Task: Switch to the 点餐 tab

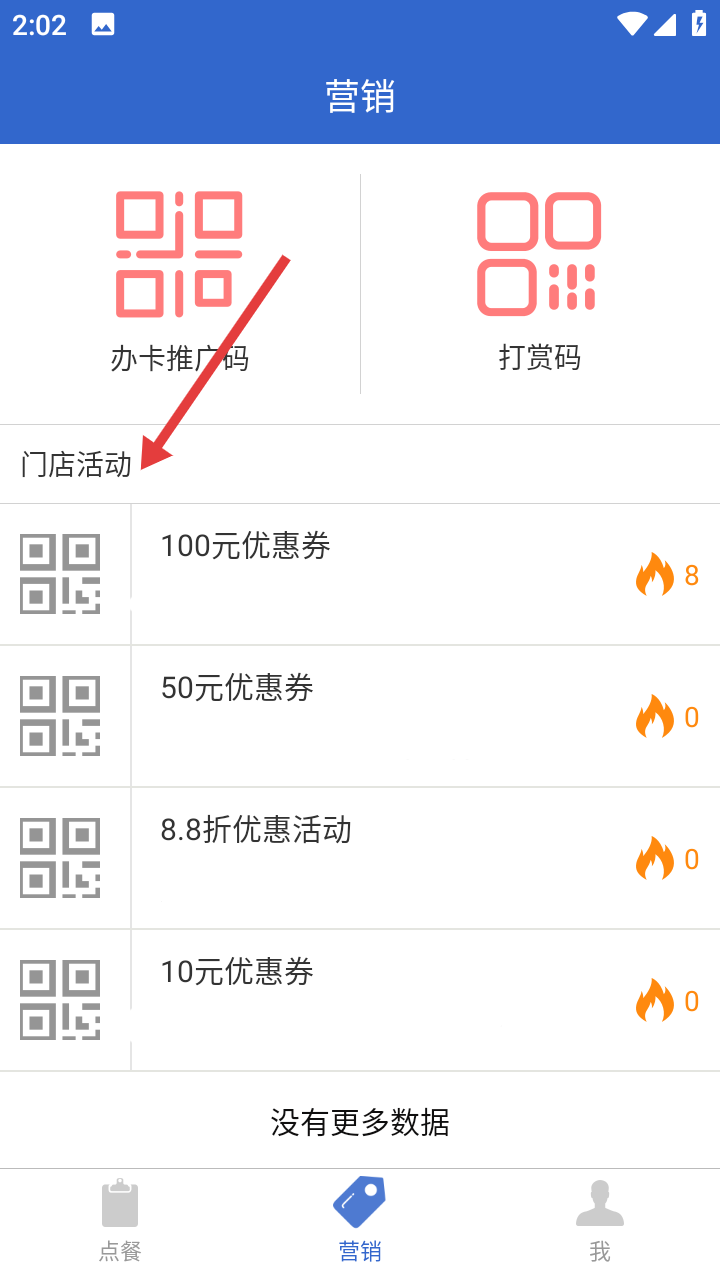Action: (120, 1222)
